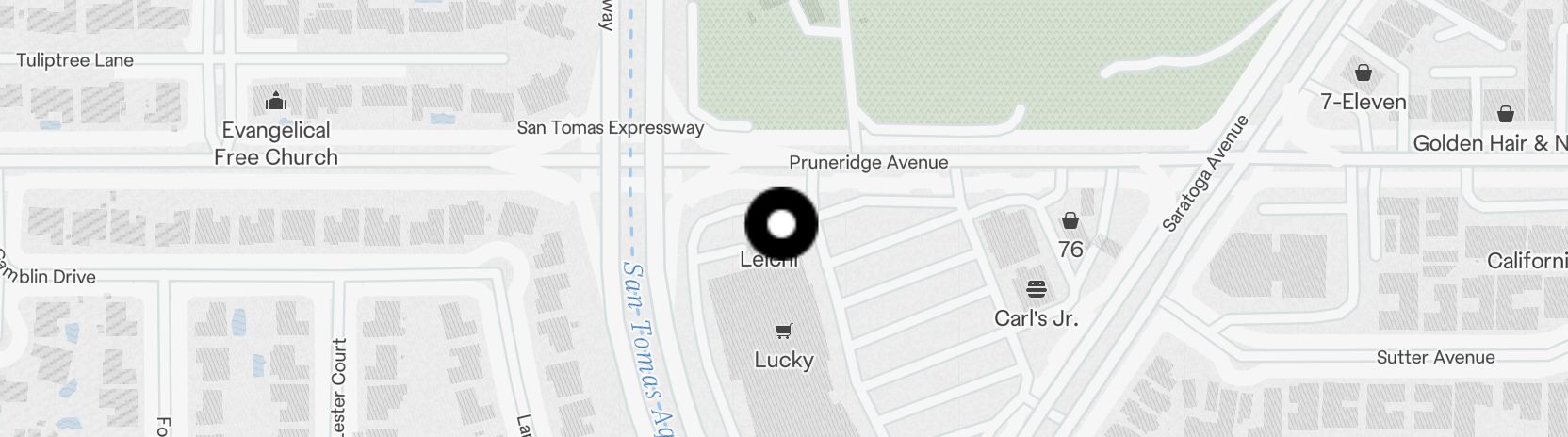
Task: Select the Evangelical Free Church icon
Action: [276, 100]
